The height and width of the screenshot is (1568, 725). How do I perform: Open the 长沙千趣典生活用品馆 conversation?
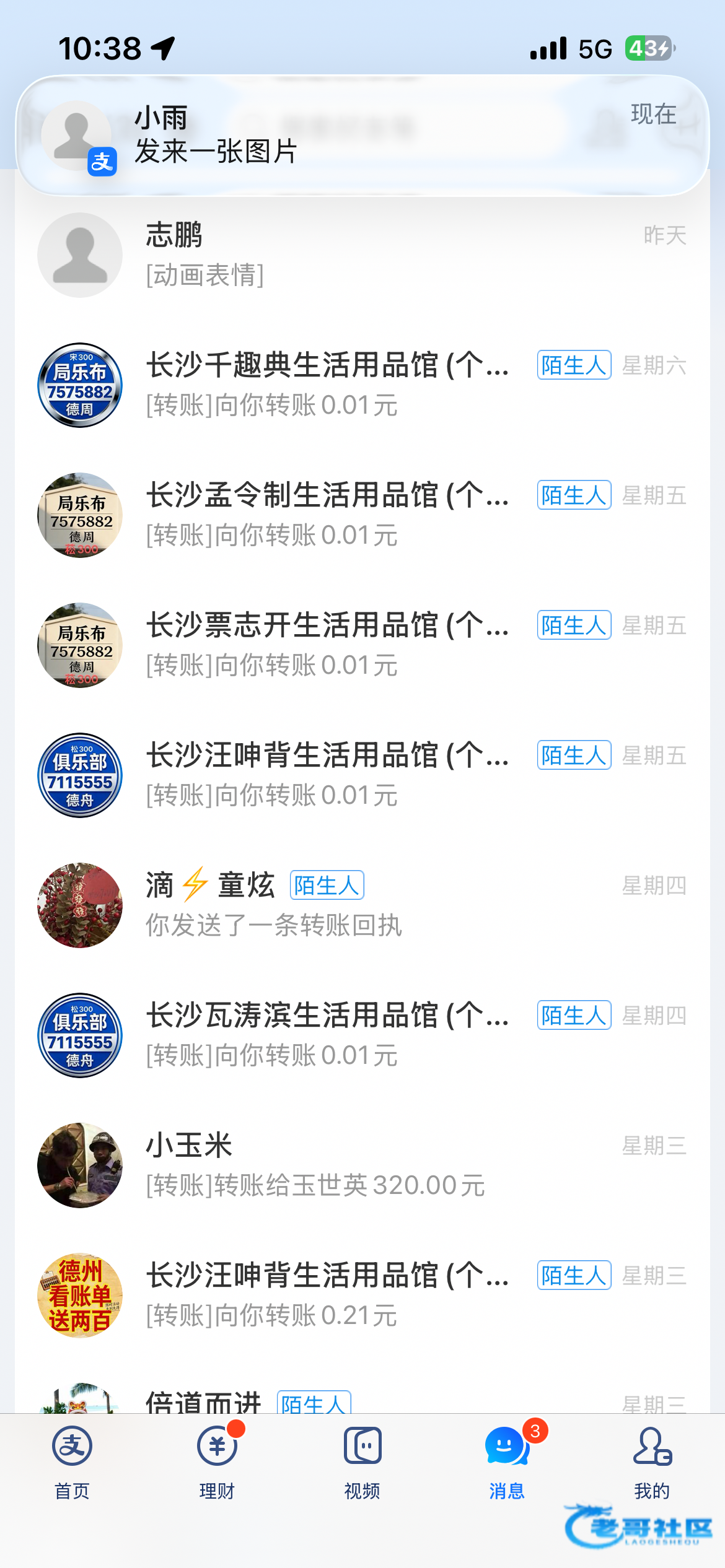[x=362, y=385]
